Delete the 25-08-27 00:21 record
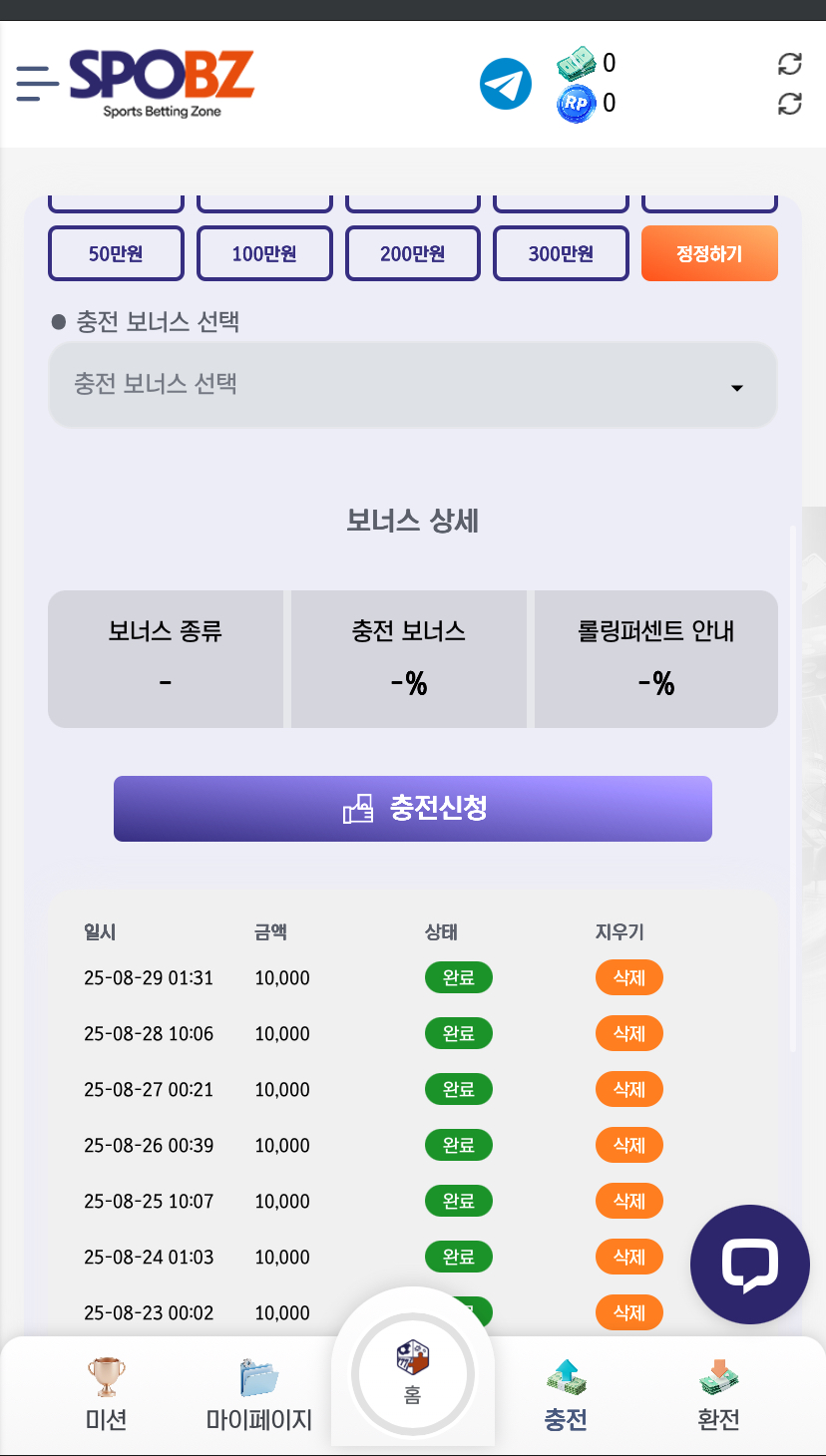 (628, 1089)
